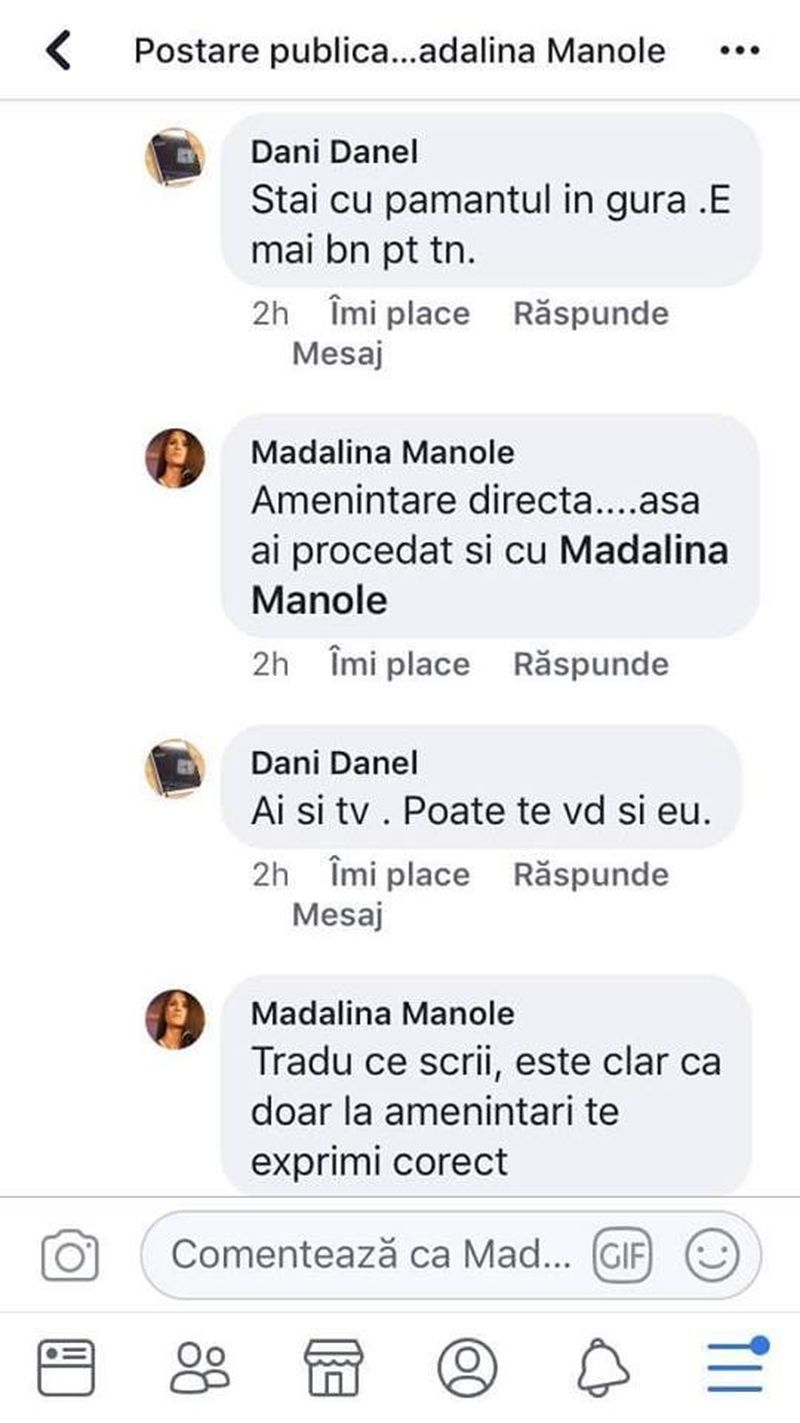Open the camera to attach a photo
The width and height of the screenshot is (800, 1423).
point(69,1255)
